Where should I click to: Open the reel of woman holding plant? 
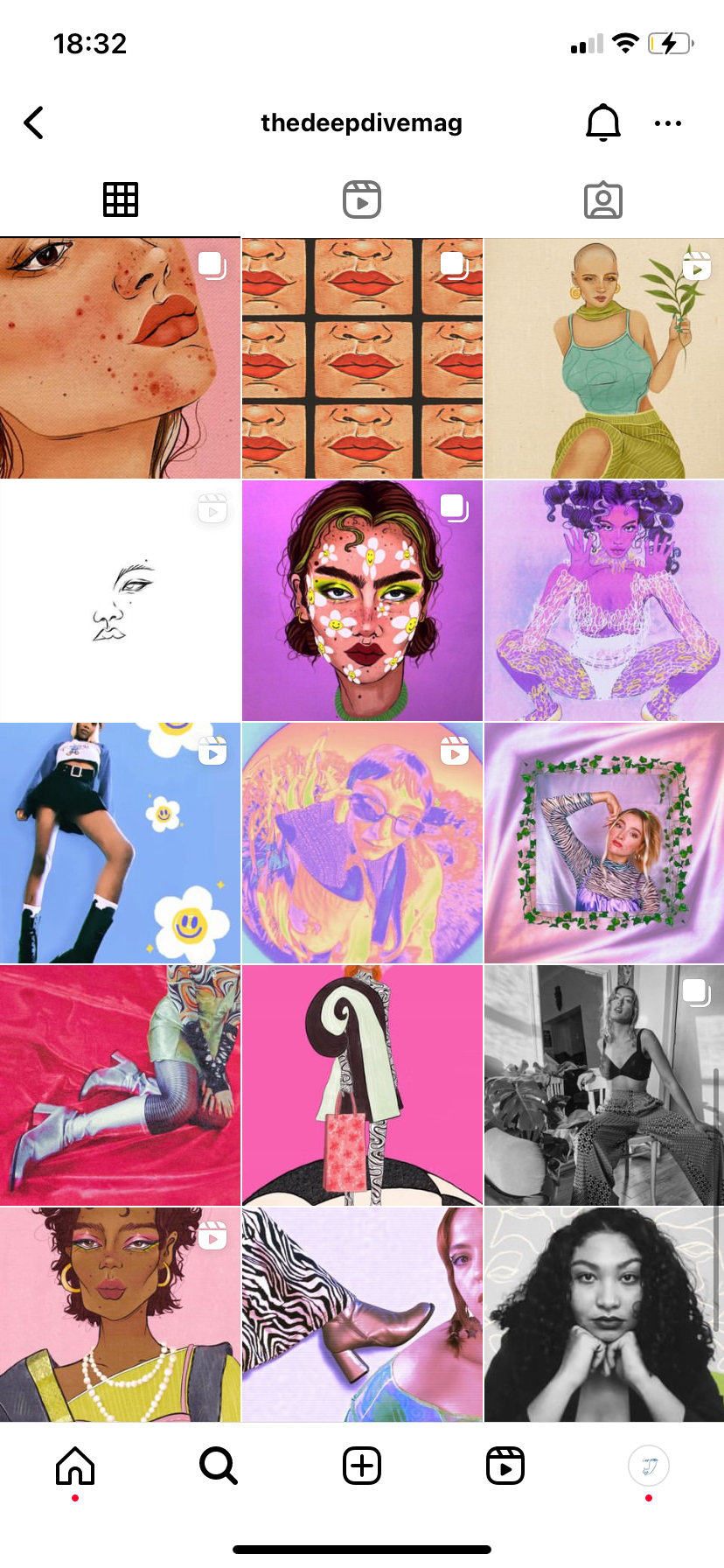coord(604,359)
